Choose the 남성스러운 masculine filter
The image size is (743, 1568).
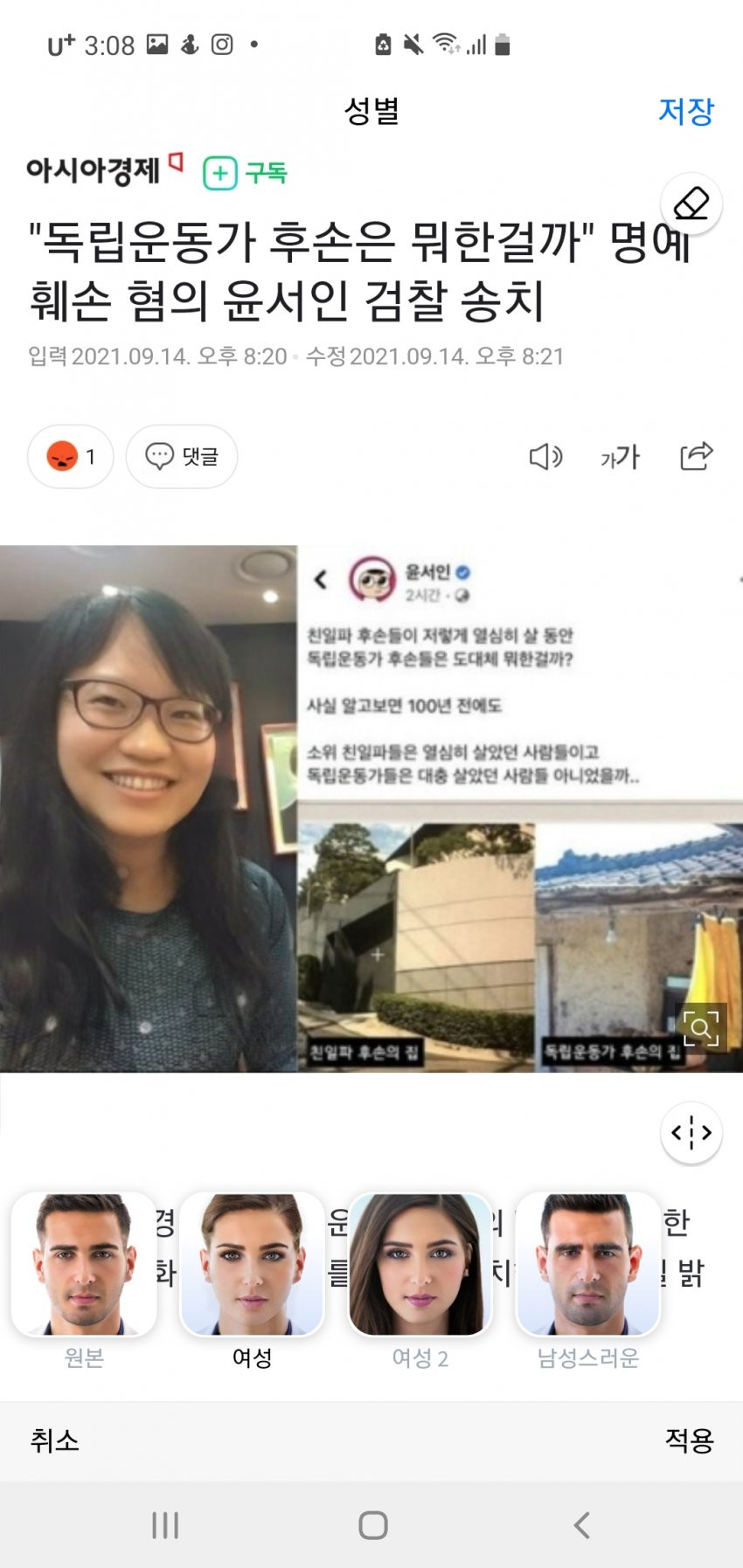click(588, 1265)
